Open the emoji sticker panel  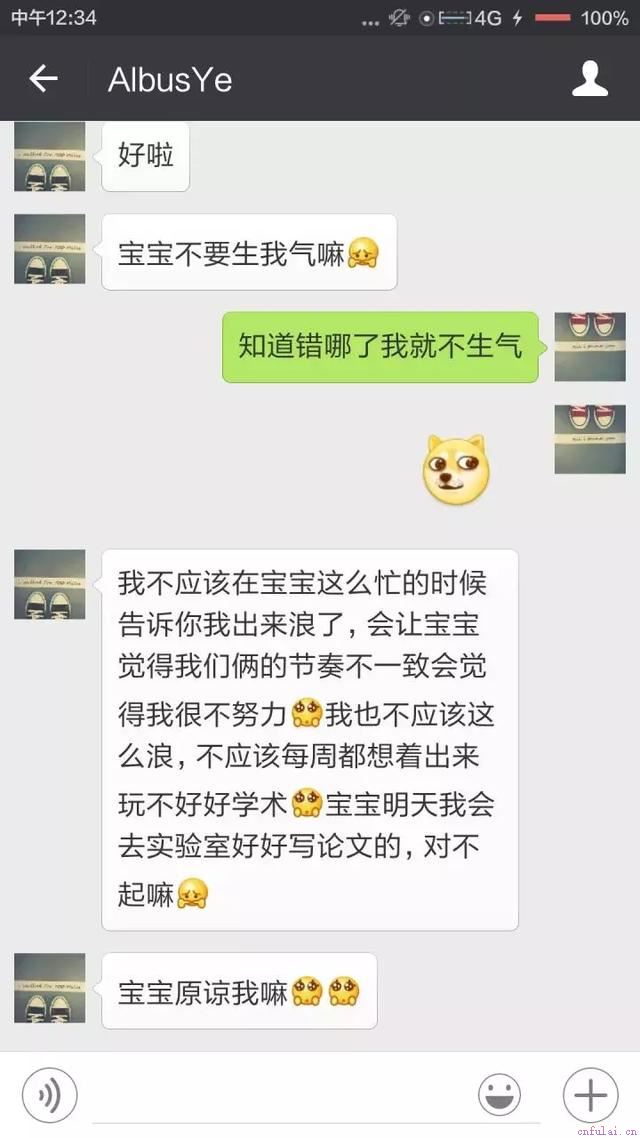(x=499, y=1096)
